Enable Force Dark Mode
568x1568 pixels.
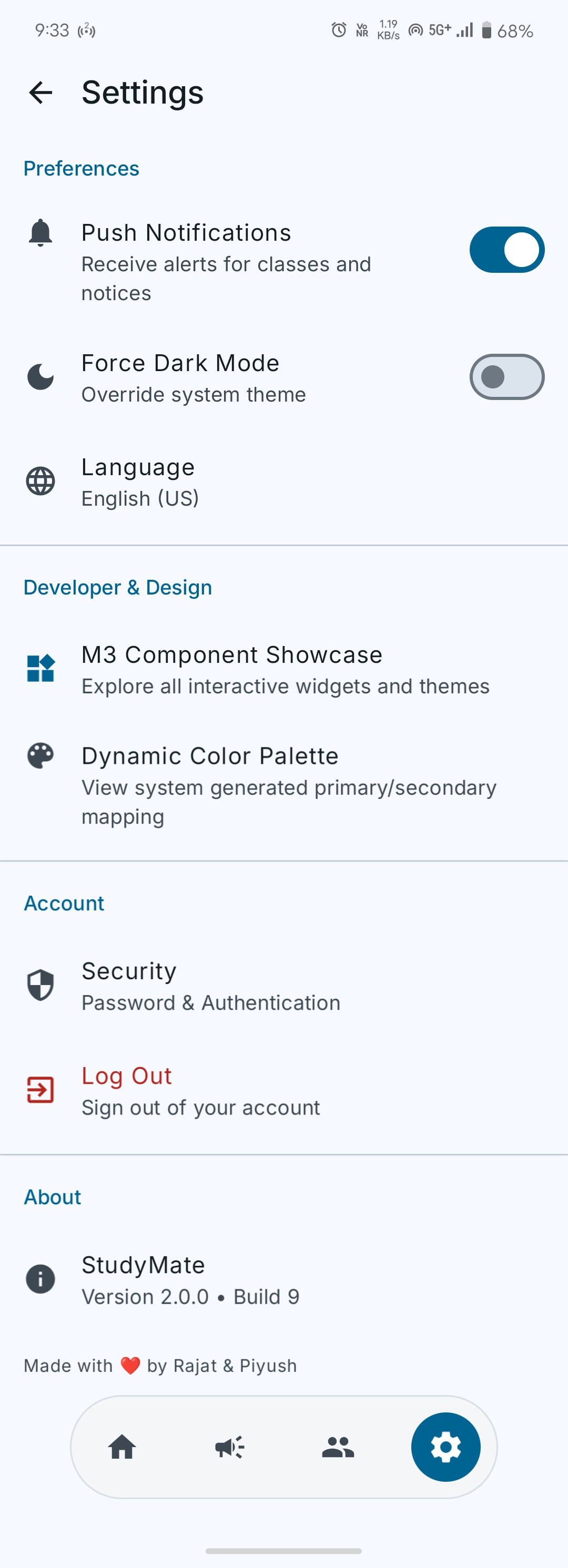click(506, 377)
